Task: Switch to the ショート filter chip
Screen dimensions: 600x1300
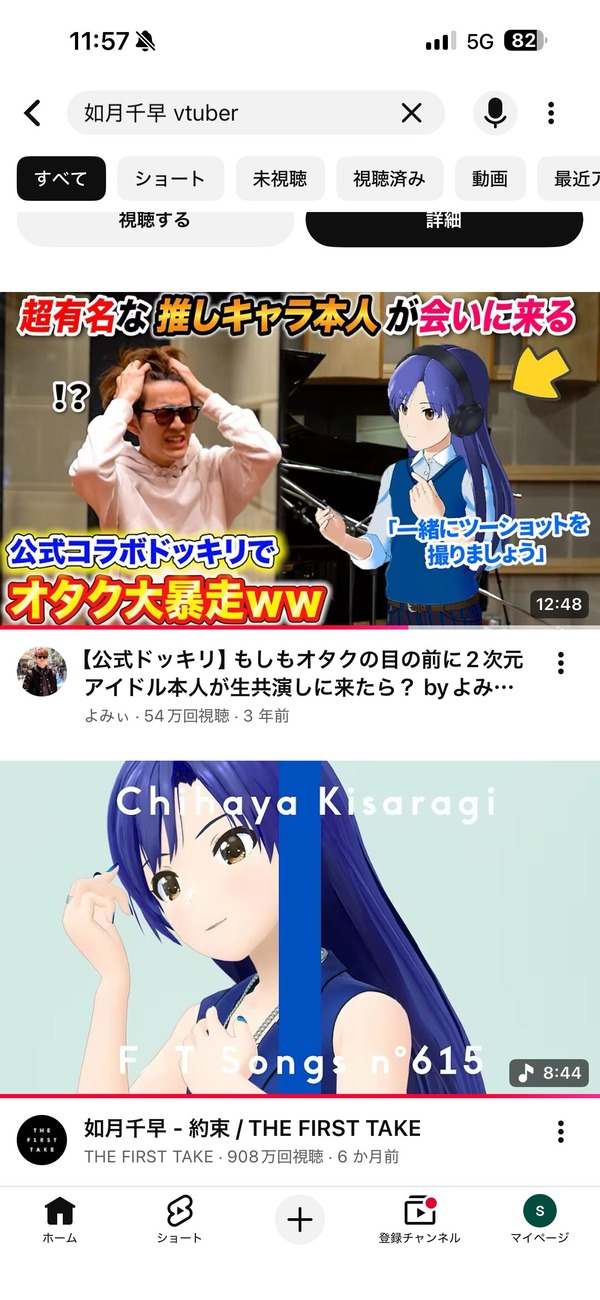Action: point(170,179)
